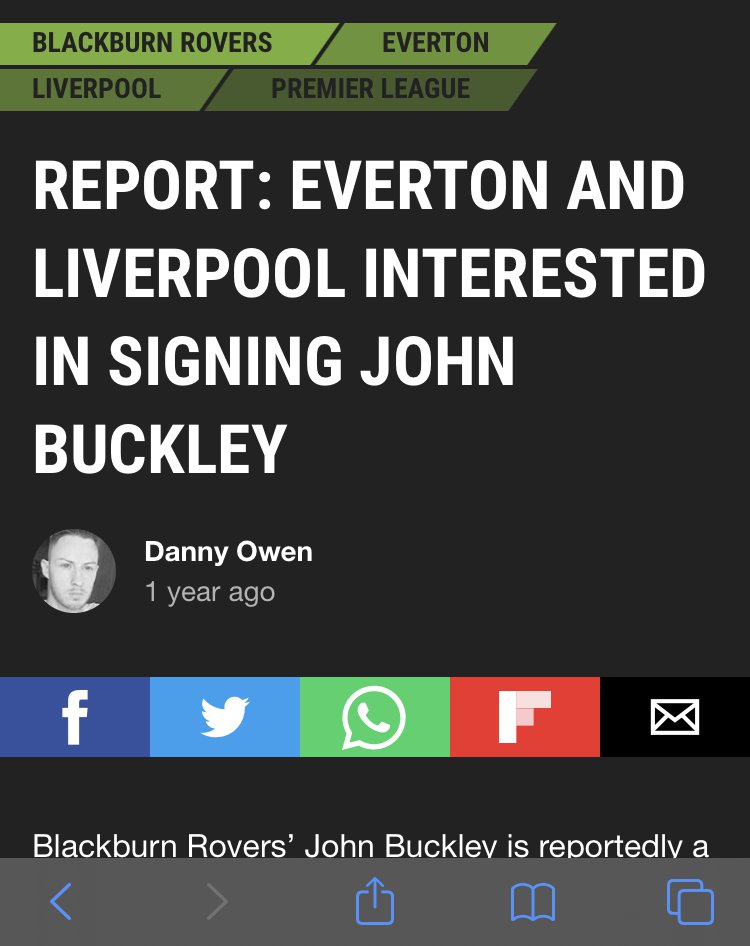
Task: Select the Liverpool tag
Action: coord(97,88)
